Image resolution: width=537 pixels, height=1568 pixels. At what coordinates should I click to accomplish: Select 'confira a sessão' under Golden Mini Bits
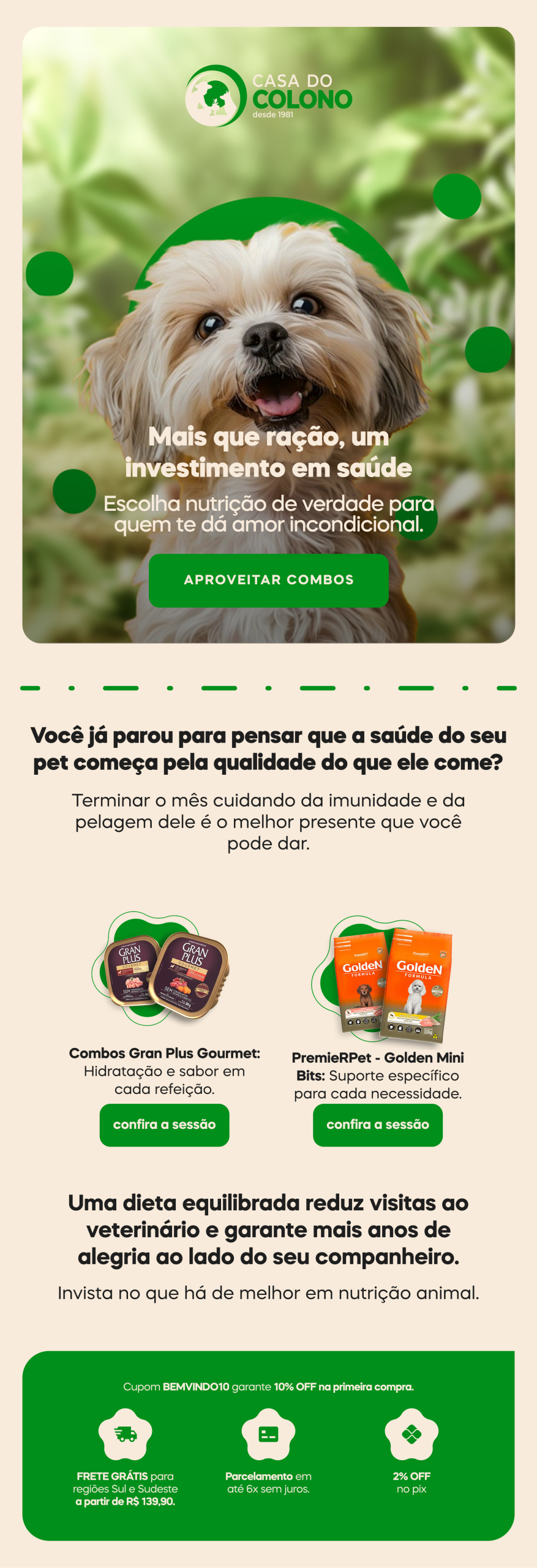coord(377,1125)
